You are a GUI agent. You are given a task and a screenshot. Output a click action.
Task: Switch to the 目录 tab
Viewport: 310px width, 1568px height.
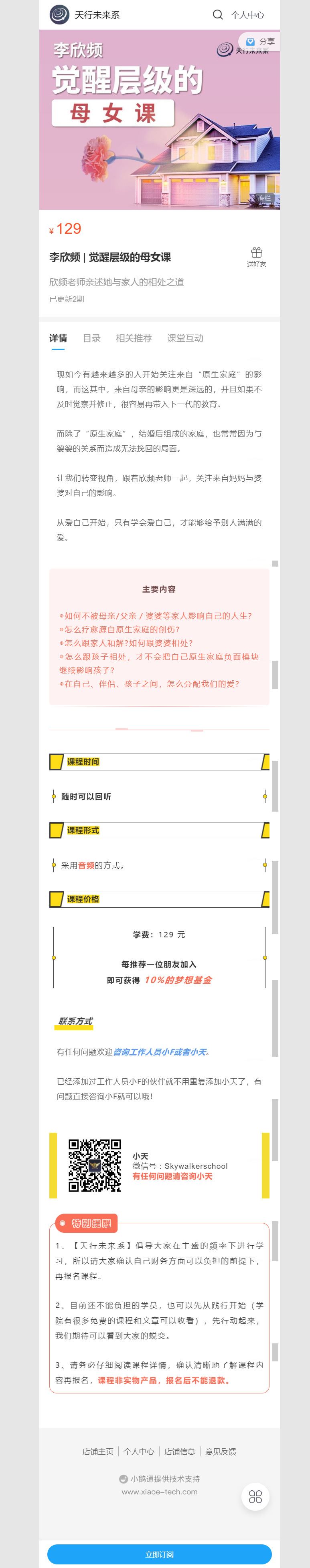tap(91, 338)
